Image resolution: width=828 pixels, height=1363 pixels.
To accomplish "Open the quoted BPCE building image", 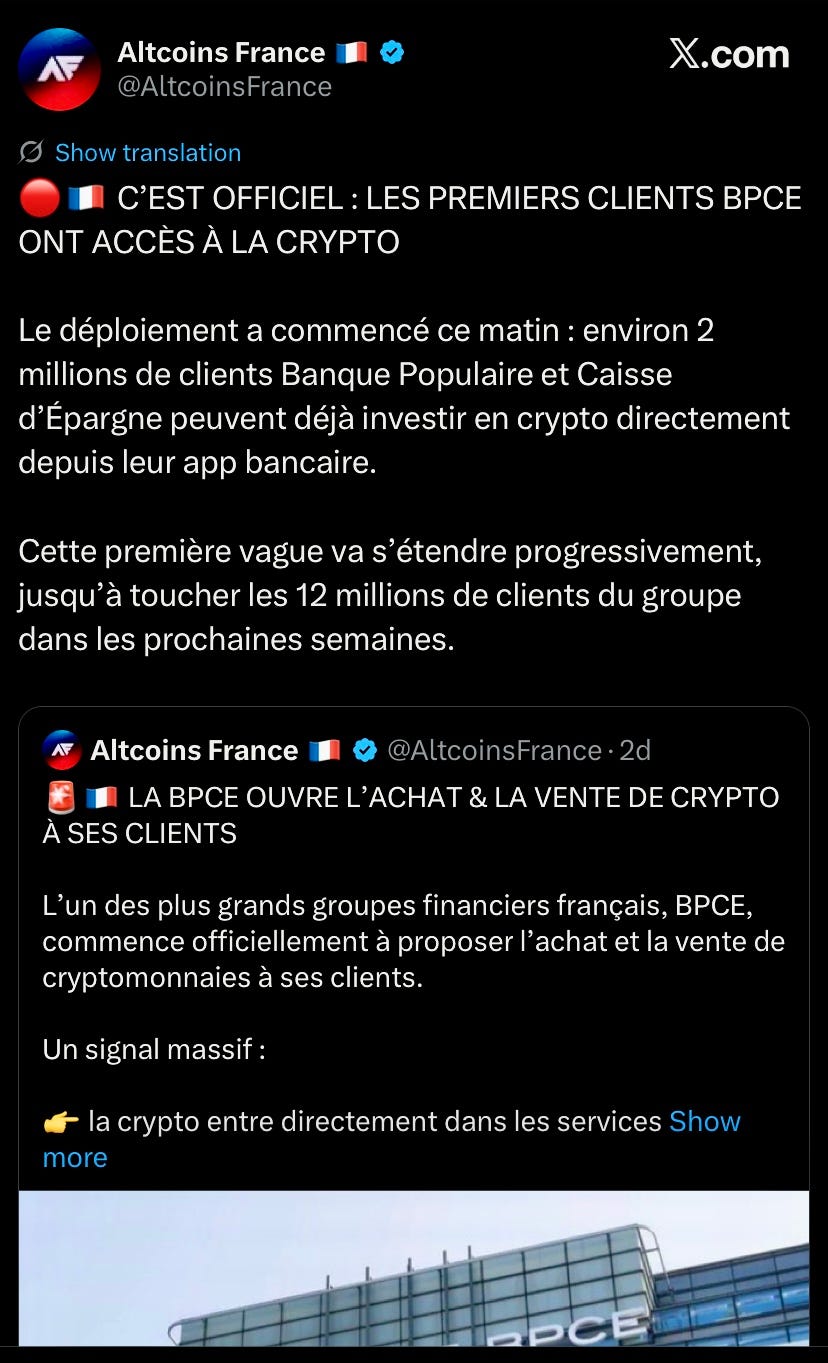I will pyautogui.click(x=414, y=1268).
